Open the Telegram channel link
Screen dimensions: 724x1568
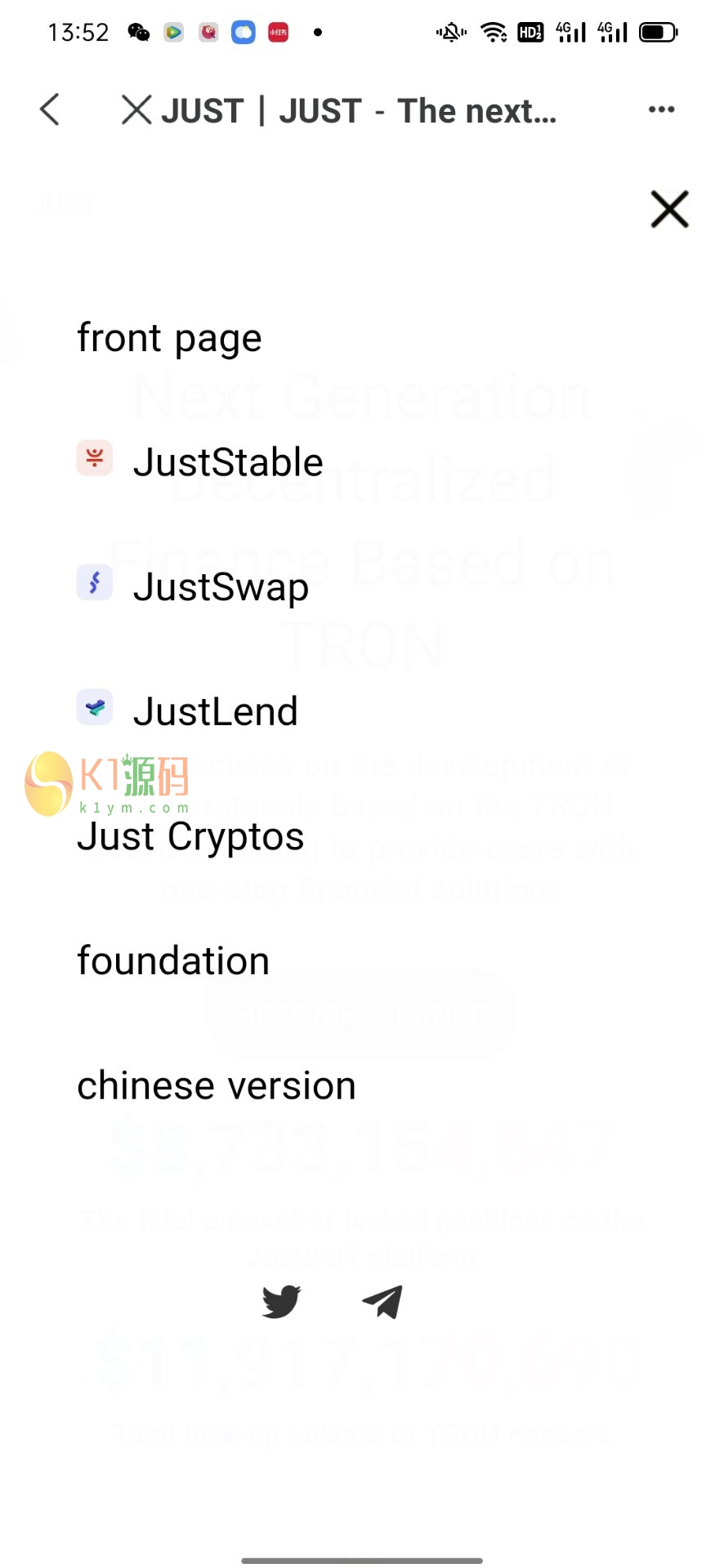tap(382, 1301)
